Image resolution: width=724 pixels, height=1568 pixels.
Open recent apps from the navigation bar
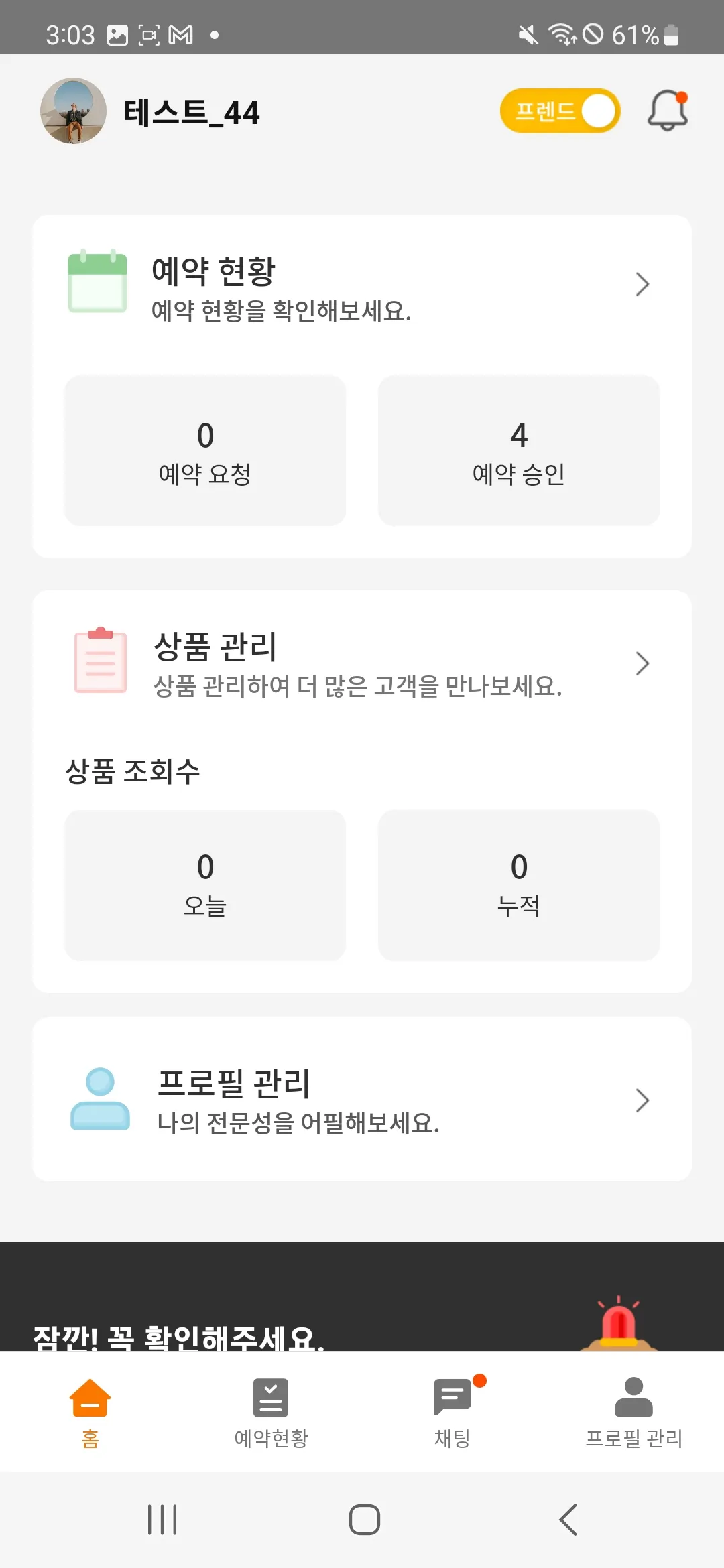click(x=162, y=1520)
